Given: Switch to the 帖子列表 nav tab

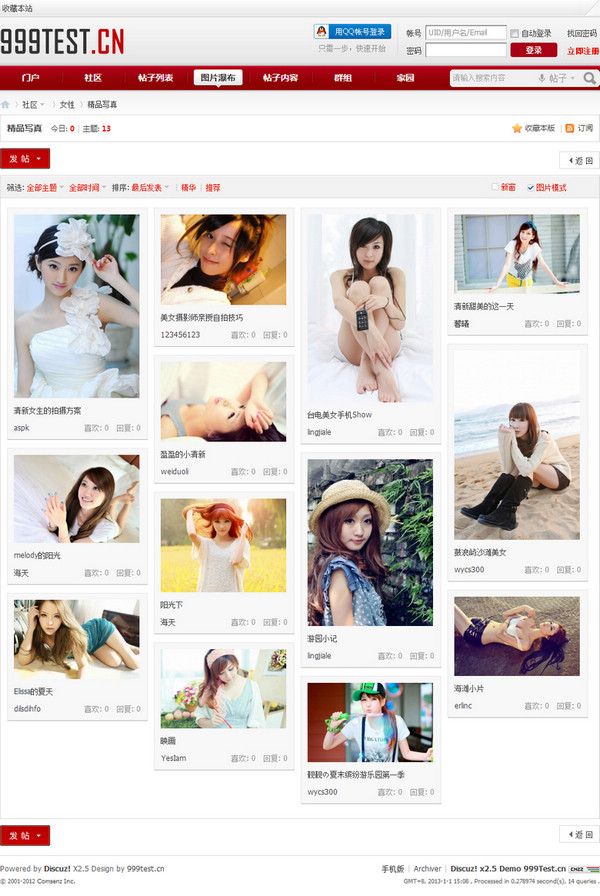Looking at the screenshot, I should pyautogui.click(x=155, y=77).
